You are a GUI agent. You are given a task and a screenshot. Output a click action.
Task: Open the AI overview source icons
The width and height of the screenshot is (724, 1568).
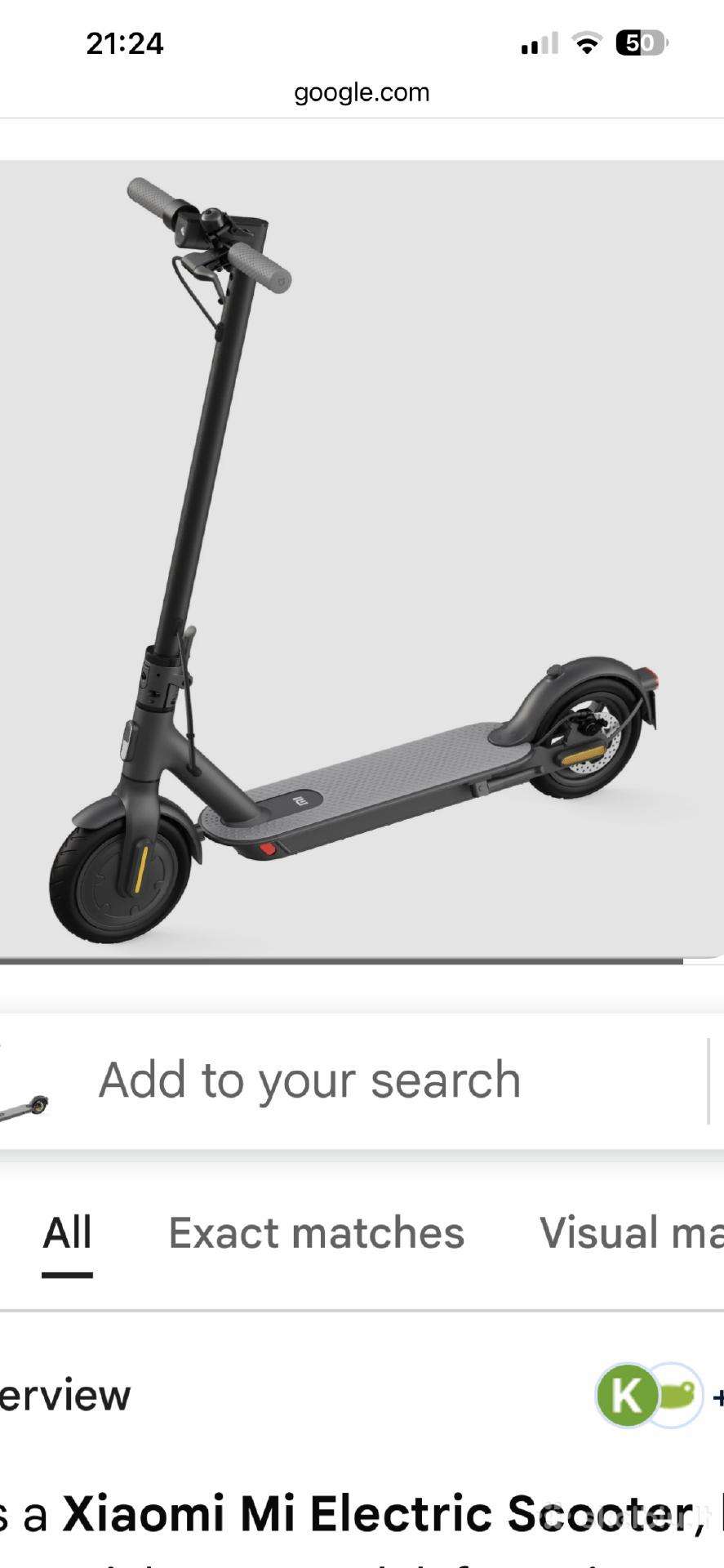pyautogui.click(x=650, y=1396)
